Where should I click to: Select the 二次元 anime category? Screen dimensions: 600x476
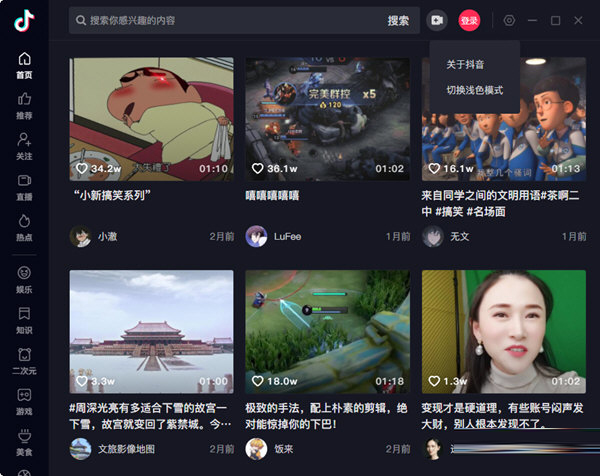(24, 362)
